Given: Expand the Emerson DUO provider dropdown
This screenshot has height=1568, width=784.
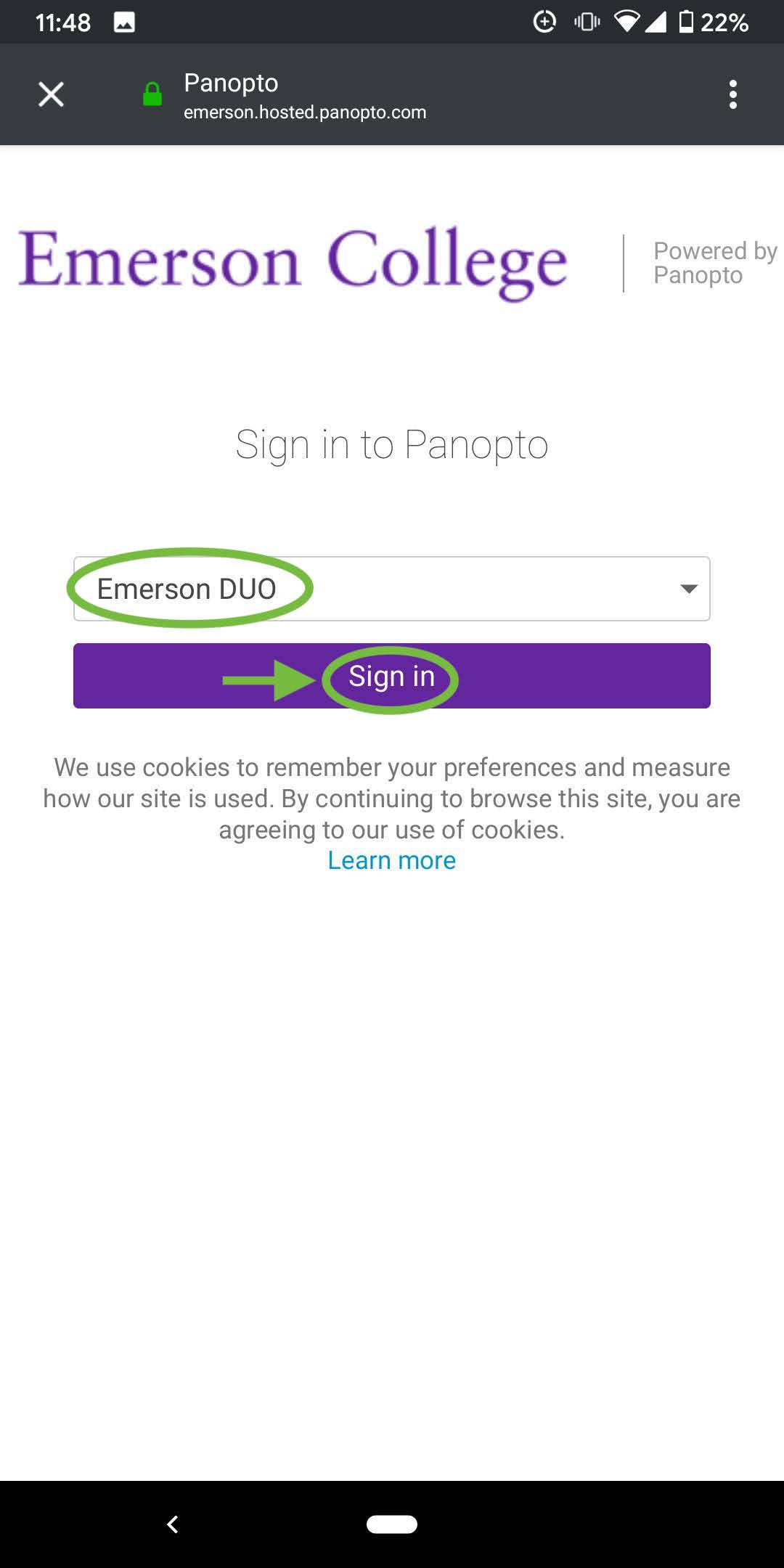Looking at the screenshot, I should pyautogui.click(x=392, y=589).
